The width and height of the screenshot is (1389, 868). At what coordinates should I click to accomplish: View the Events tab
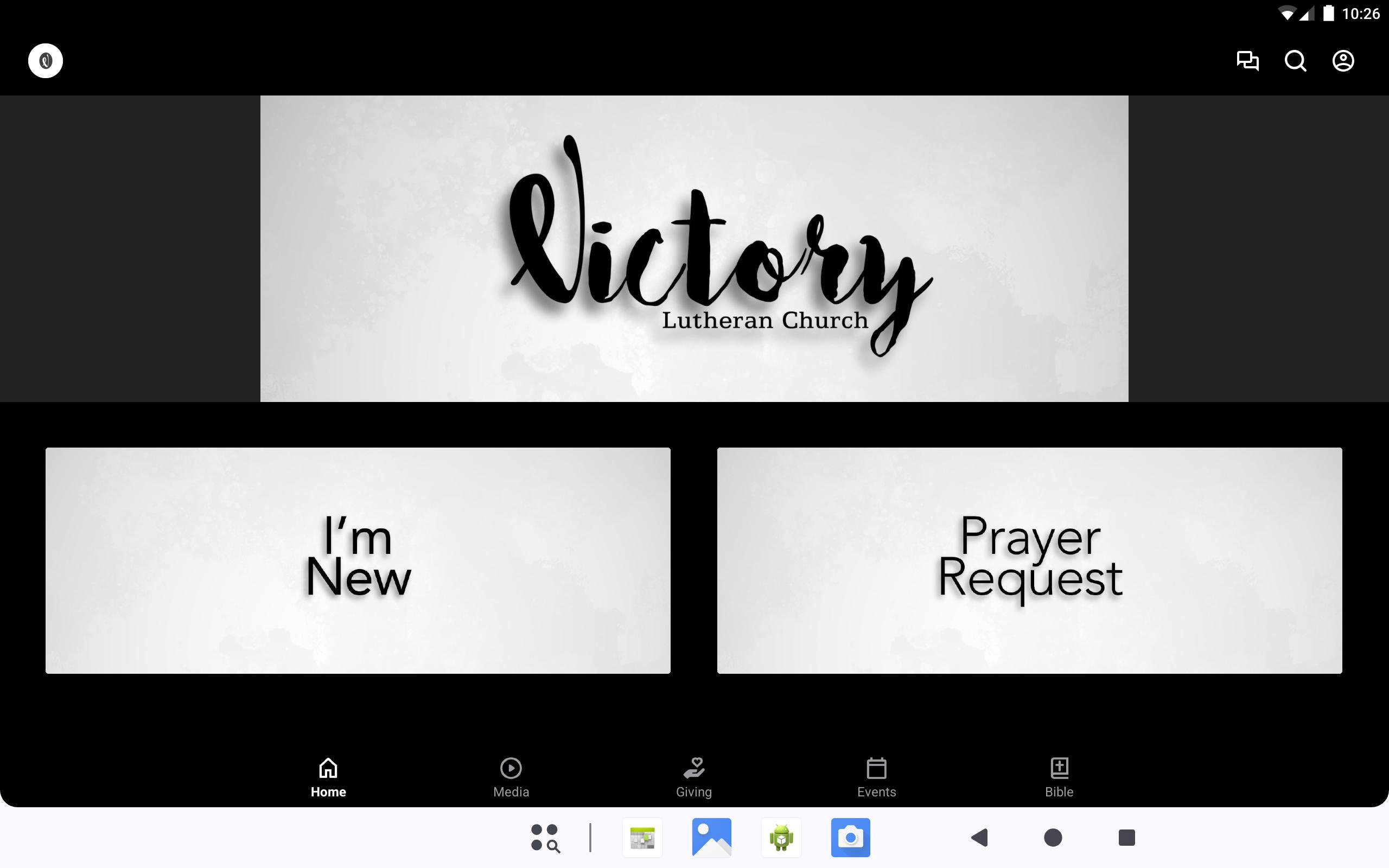[x=876, y=777]
